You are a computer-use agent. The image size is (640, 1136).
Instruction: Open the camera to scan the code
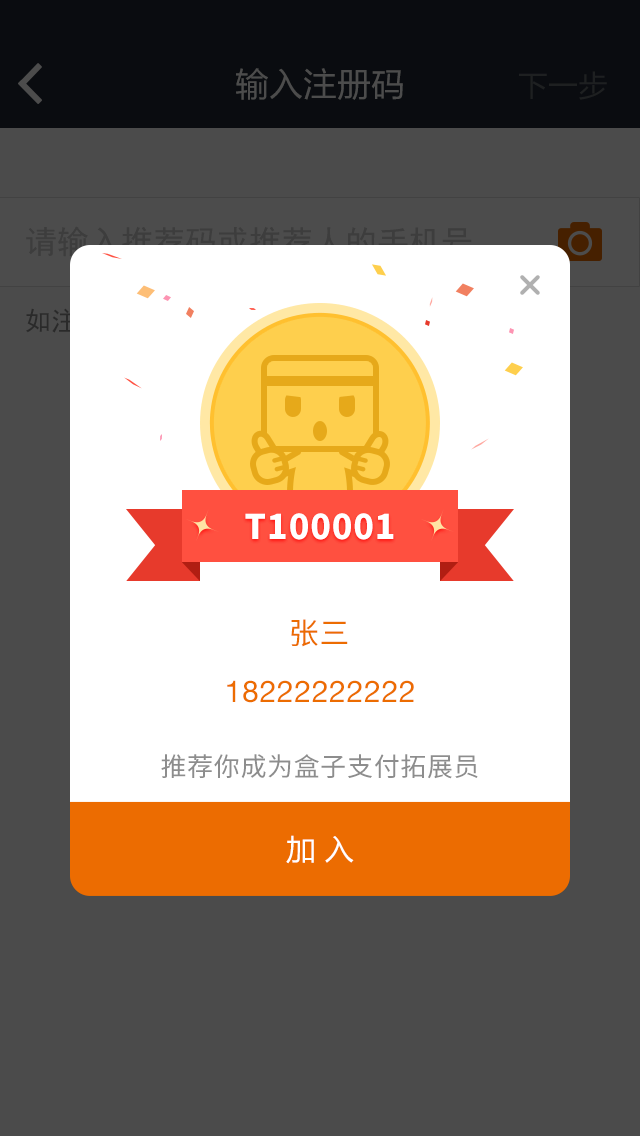point(580,242)
